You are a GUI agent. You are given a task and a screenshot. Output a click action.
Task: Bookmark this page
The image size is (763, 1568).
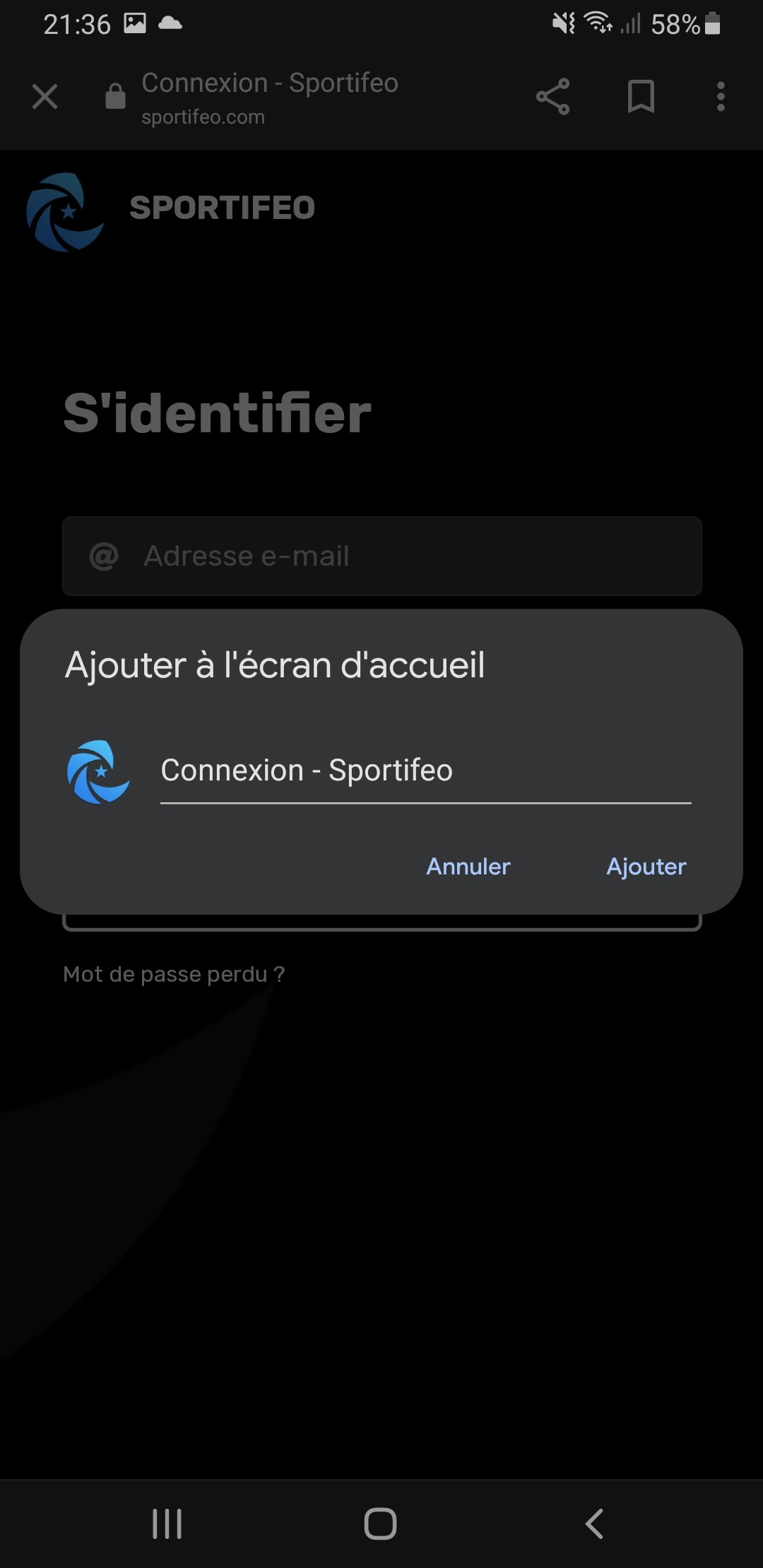(x=641, y=97)
